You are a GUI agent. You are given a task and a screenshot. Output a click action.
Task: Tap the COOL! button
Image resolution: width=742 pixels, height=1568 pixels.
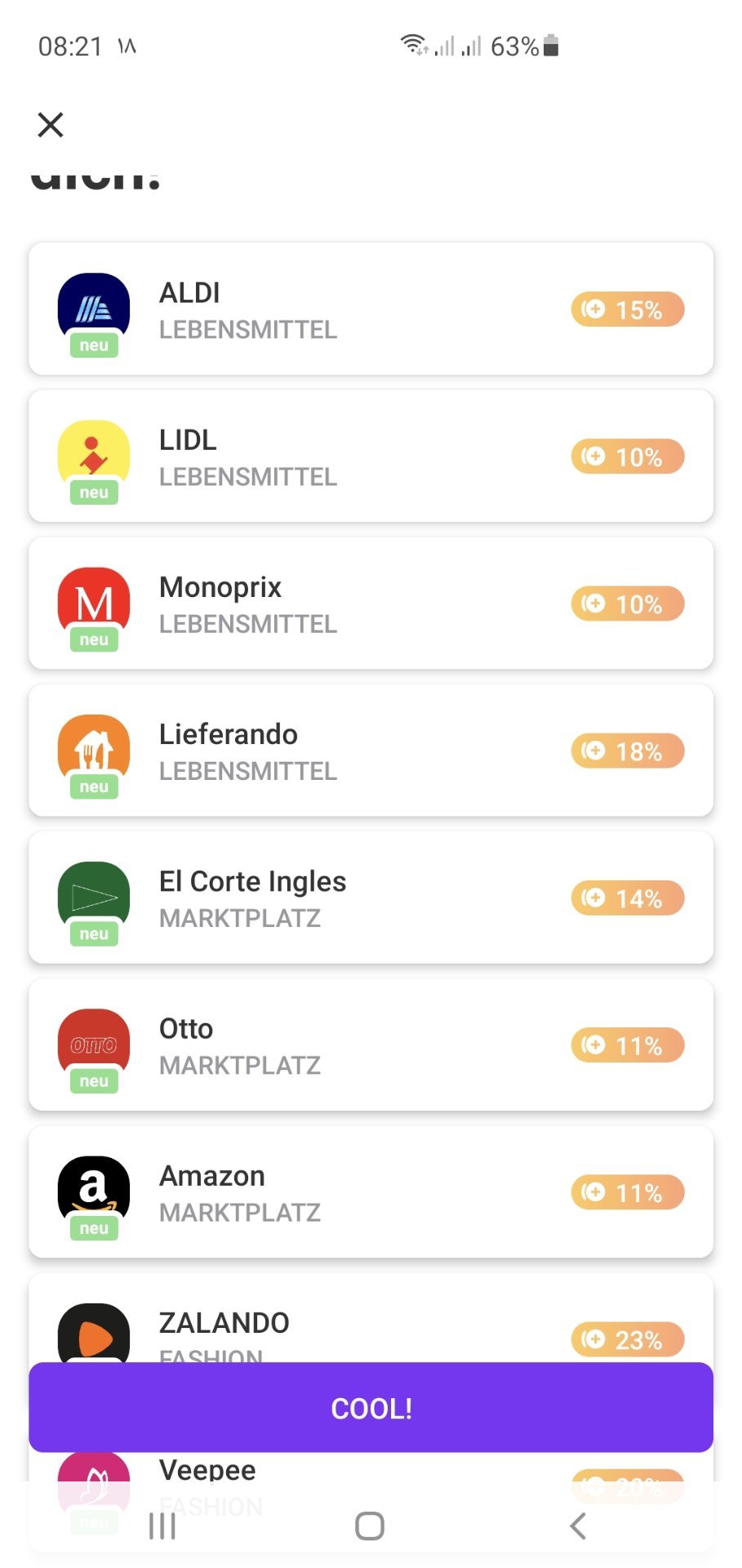point(371,1407)
